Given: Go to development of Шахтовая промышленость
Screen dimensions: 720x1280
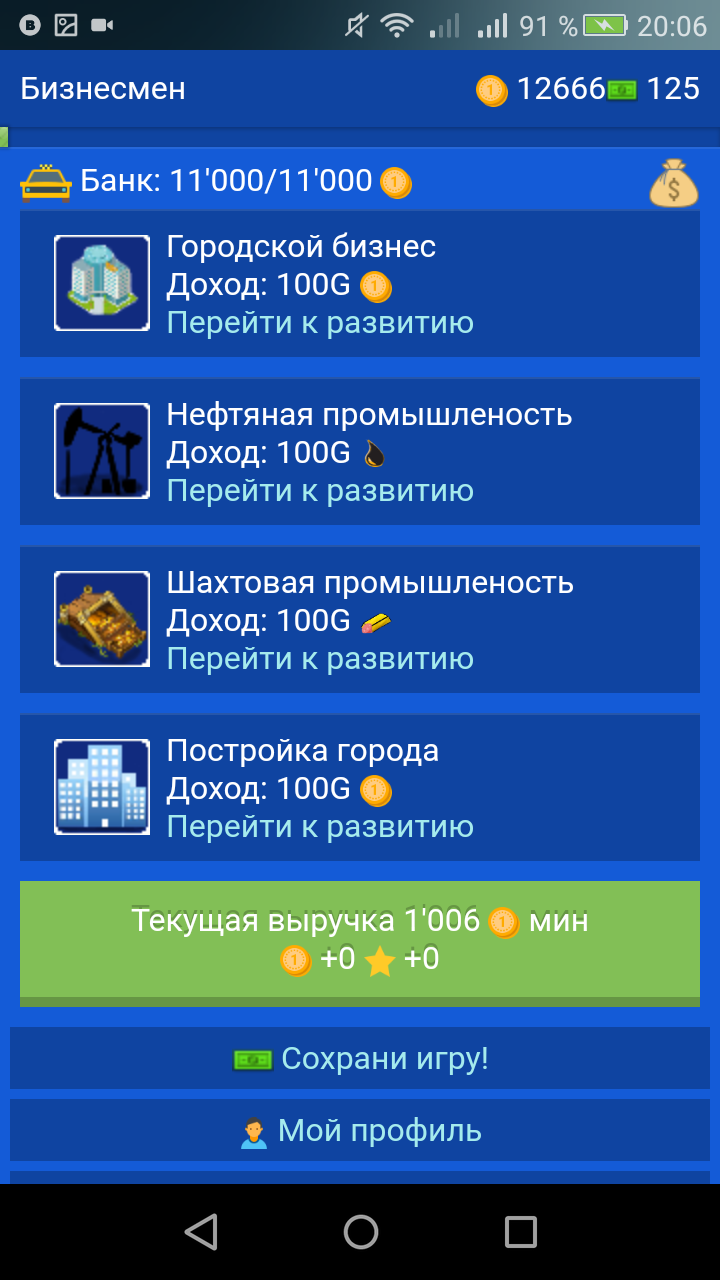Looking at the screenshot, I should tap(320, 659).
